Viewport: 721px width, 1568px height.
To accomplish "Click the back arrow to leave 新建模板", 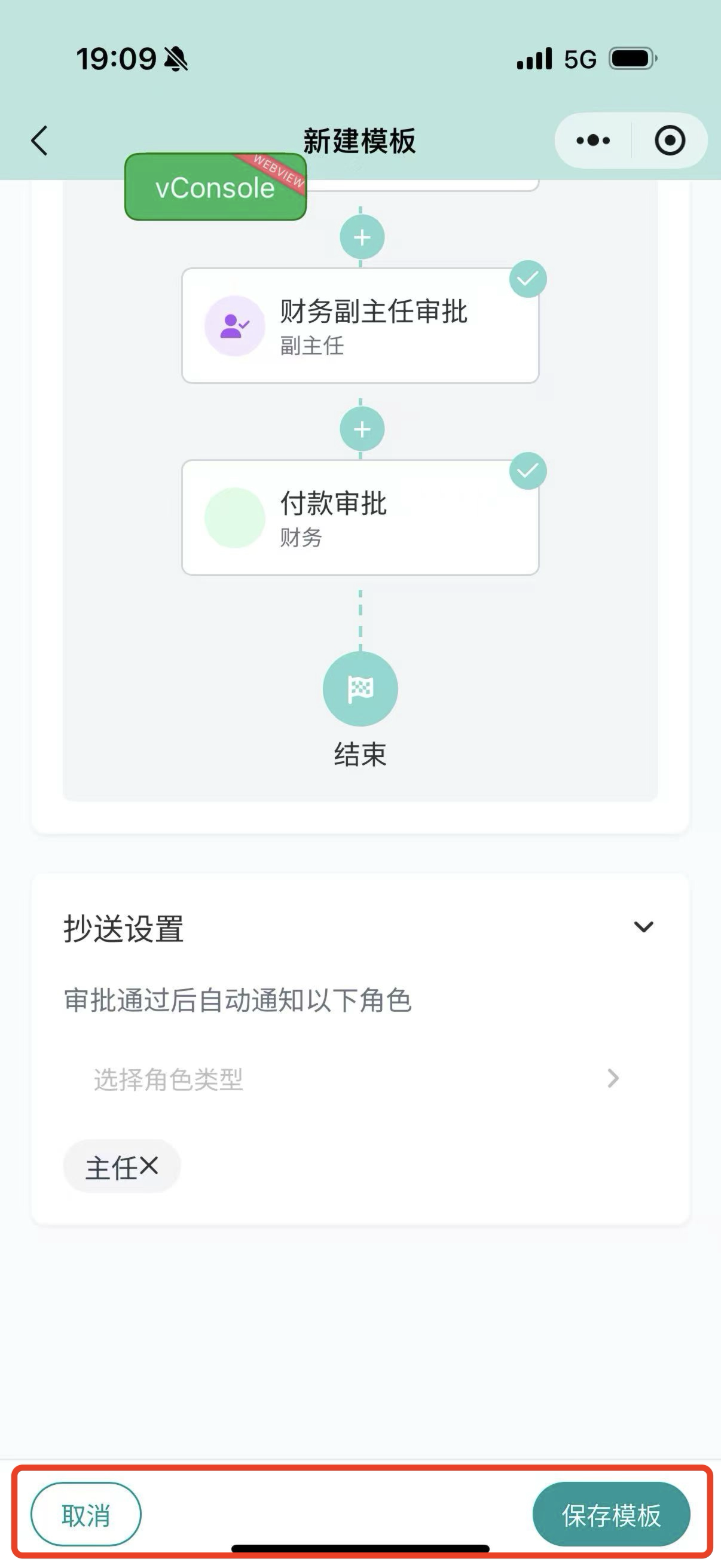I will (x=38, y=140).
